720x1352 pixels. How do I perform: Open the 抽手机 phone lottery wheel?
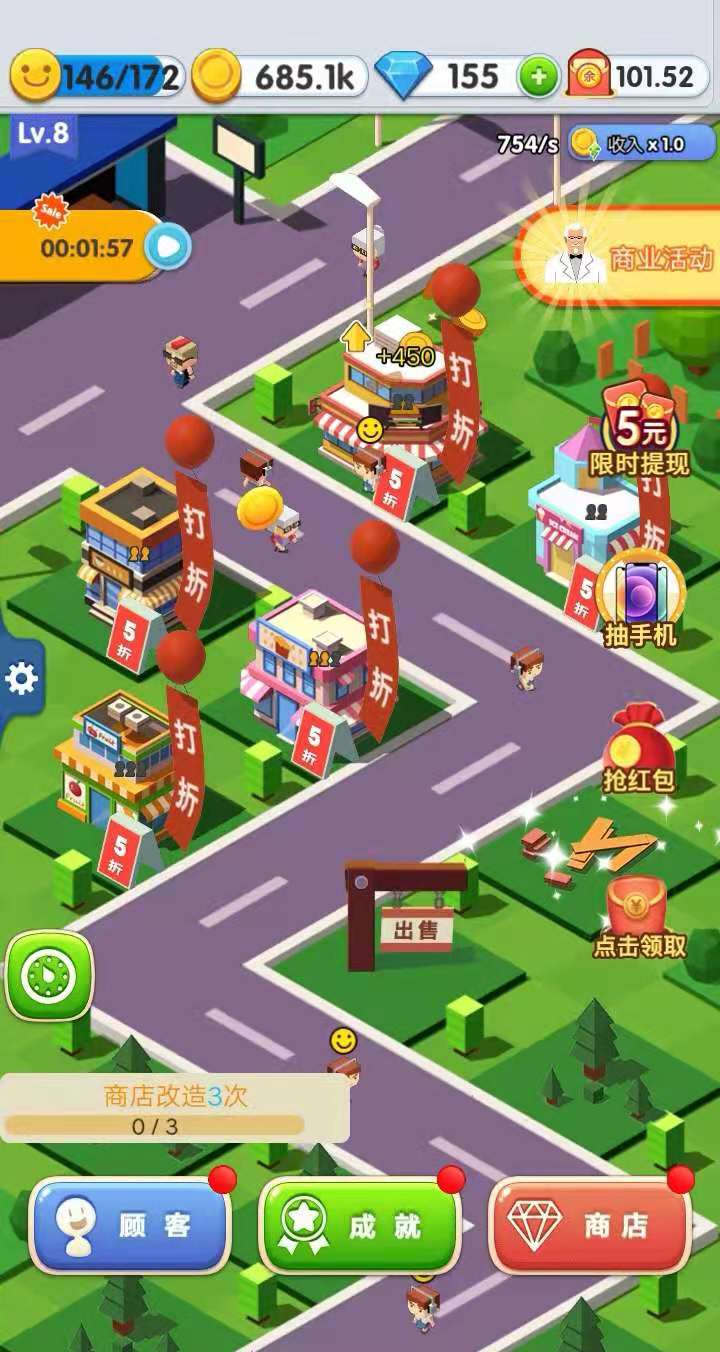point(640,596)
